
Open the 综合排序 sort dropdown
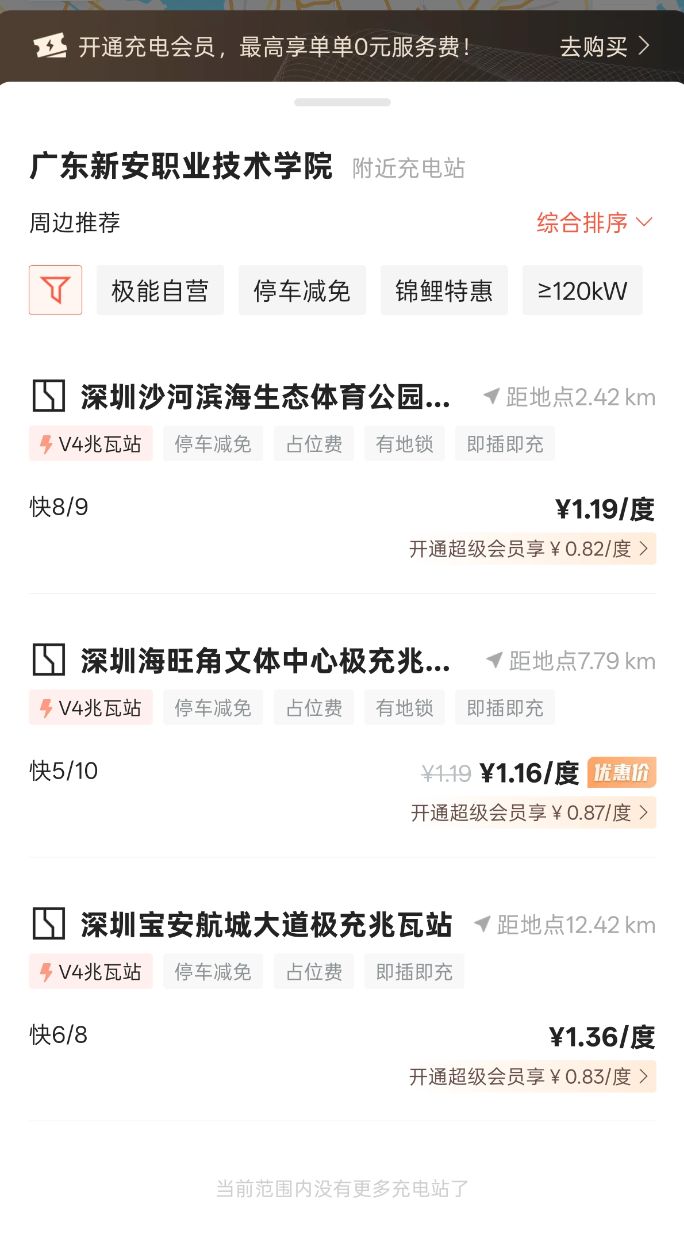click(x=594, y=222)
